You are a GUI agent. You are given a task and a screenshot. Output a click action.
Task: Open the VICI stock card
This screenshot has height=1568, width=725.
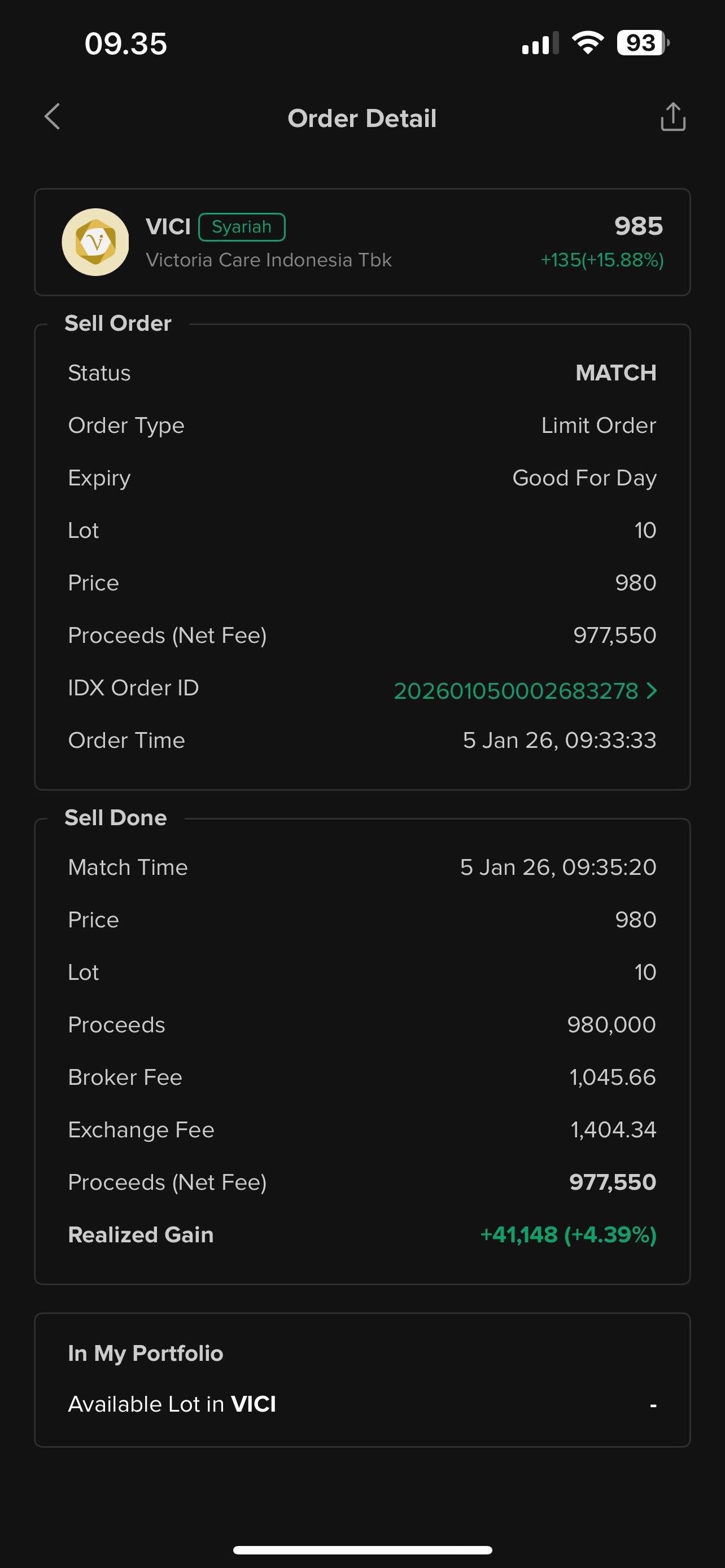[x=362, y=242]
